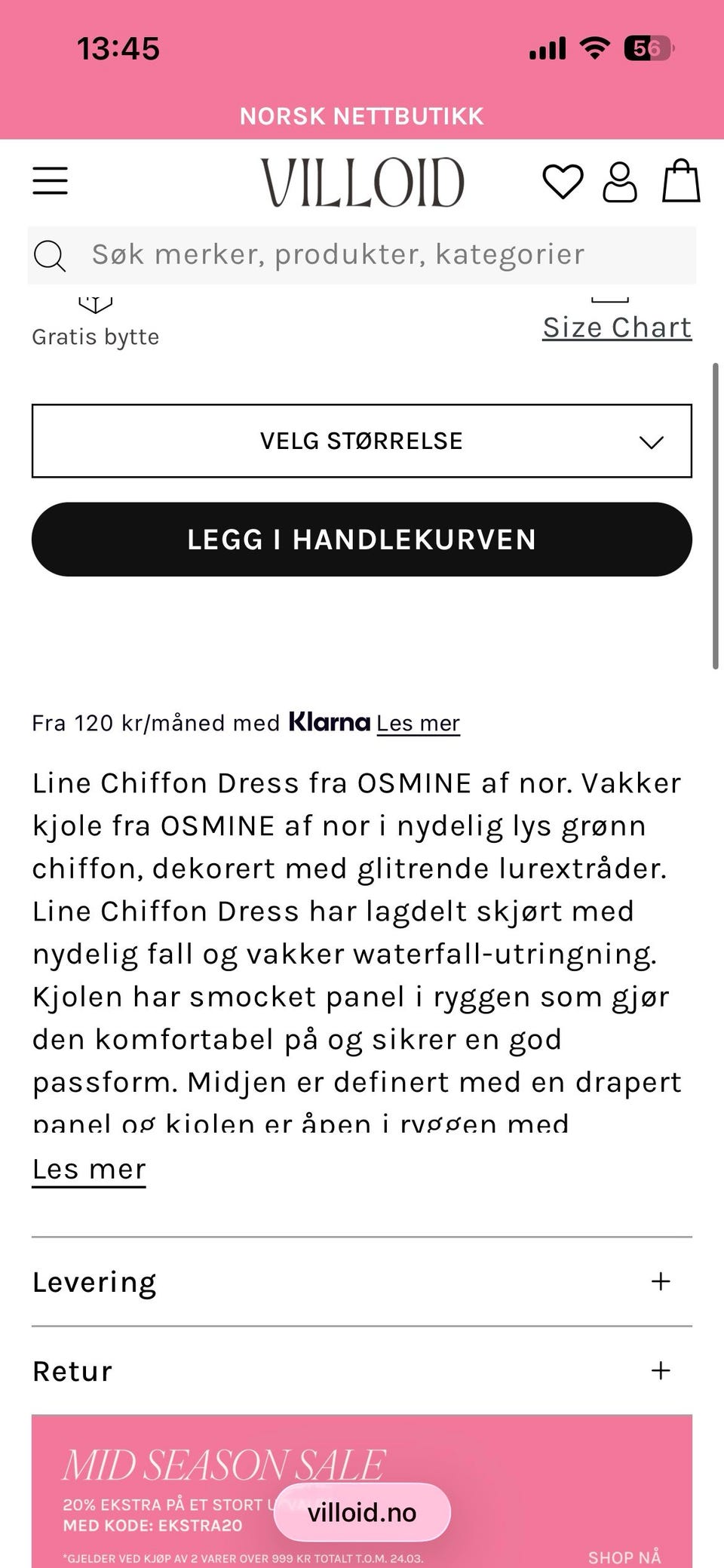Click the Klarna logo
Image resolution: width=724 pixels, height=1568 pixels.
click(330, 722)
